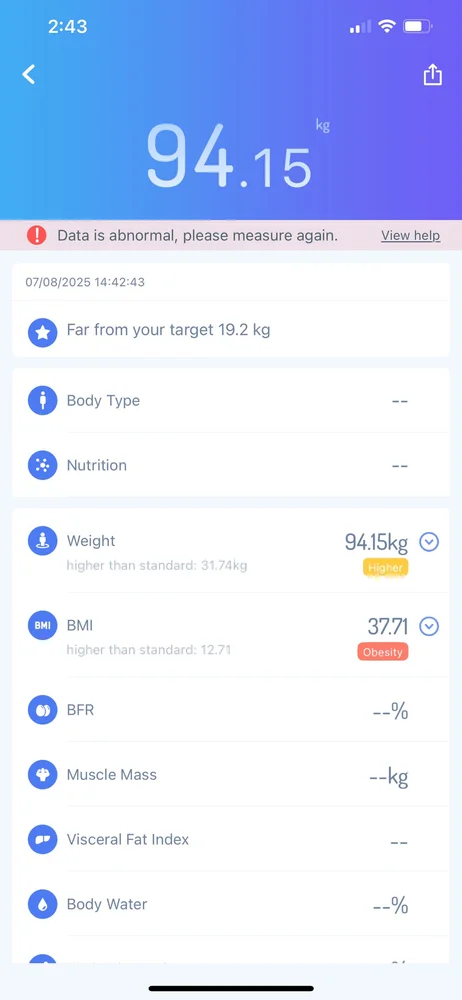Viewport: 462px width, 1000px height.
Task: Expand the BMI details chevron
Action: (x=429, y=627)
